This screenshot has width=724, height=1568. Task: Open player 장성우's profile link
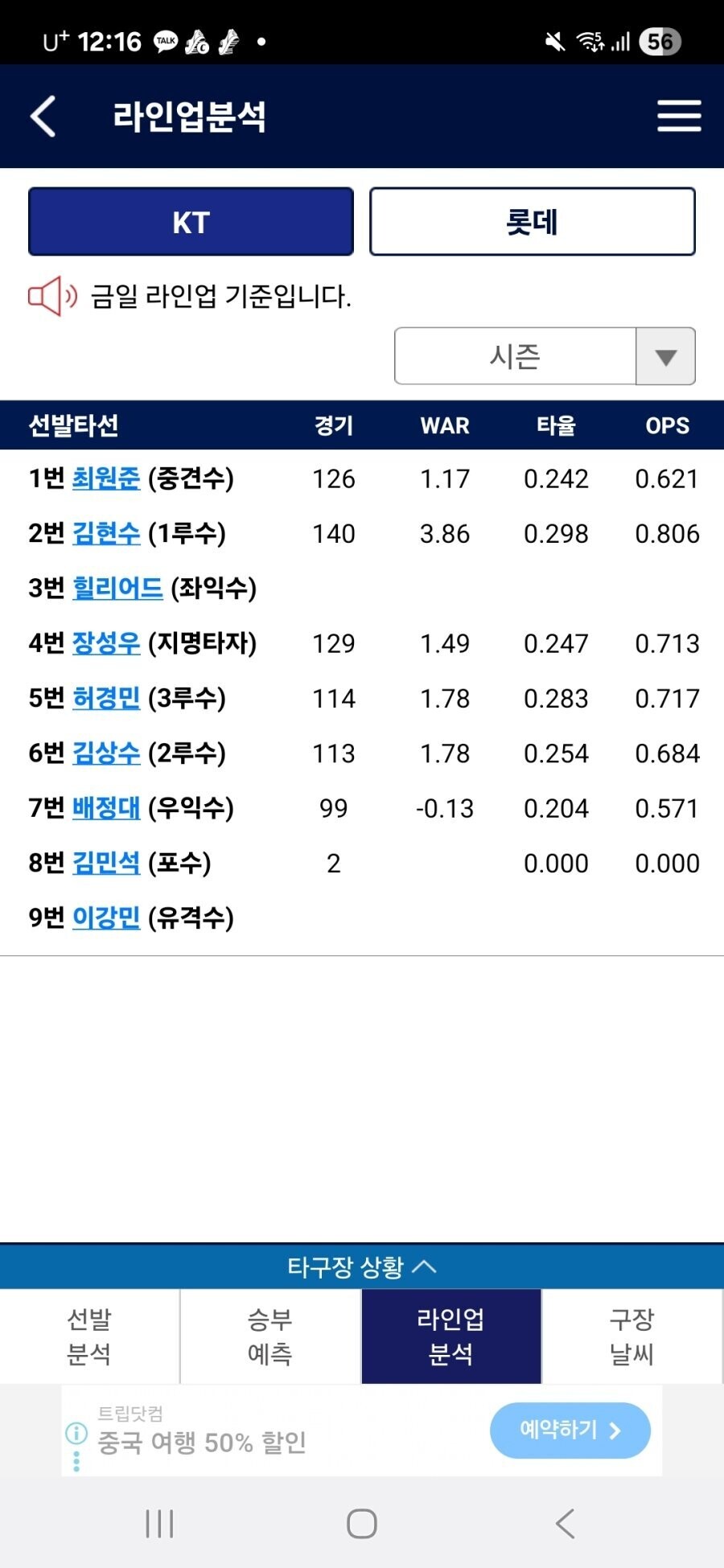click(x=106, y=643)
